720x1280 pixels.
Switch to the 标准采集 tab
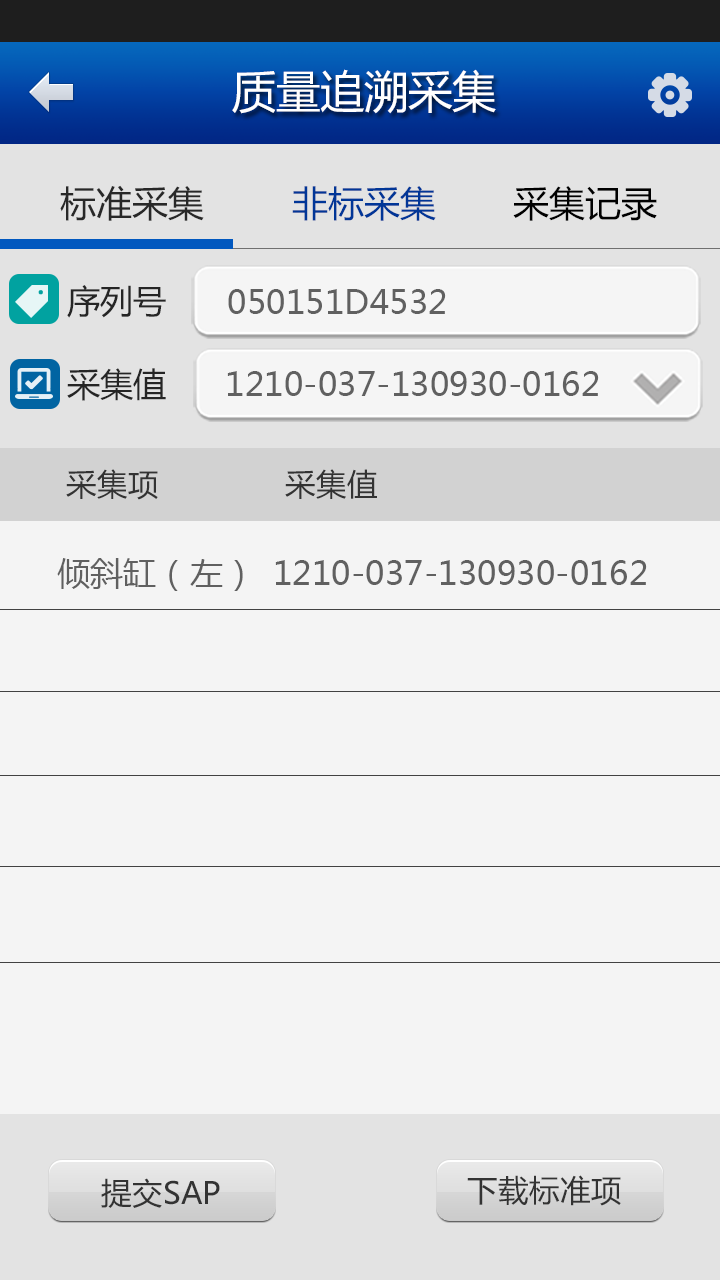[131, 205]
